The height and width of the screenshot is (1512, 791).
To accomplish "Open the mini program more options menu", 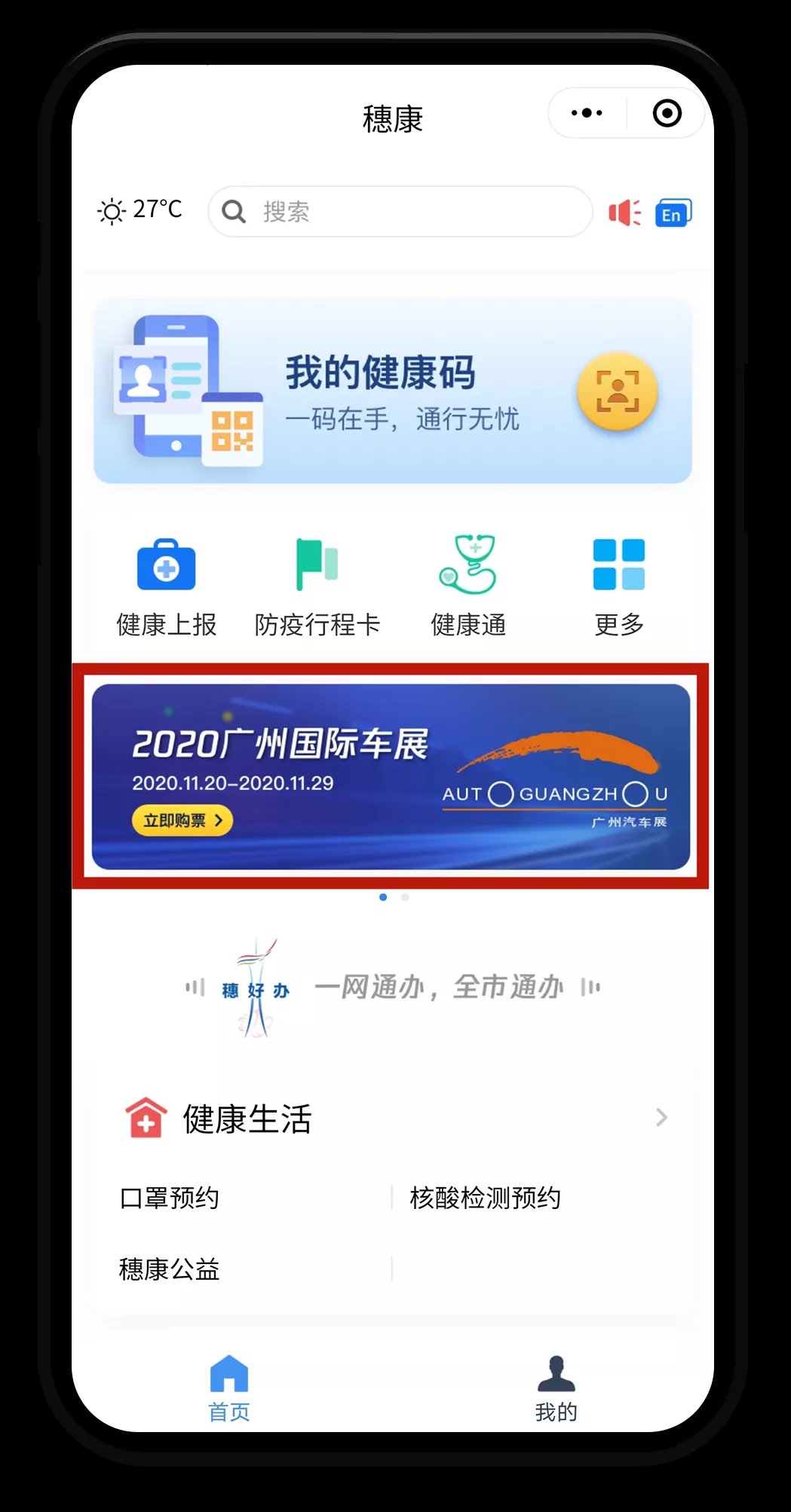I will click(x=587, y=113).
